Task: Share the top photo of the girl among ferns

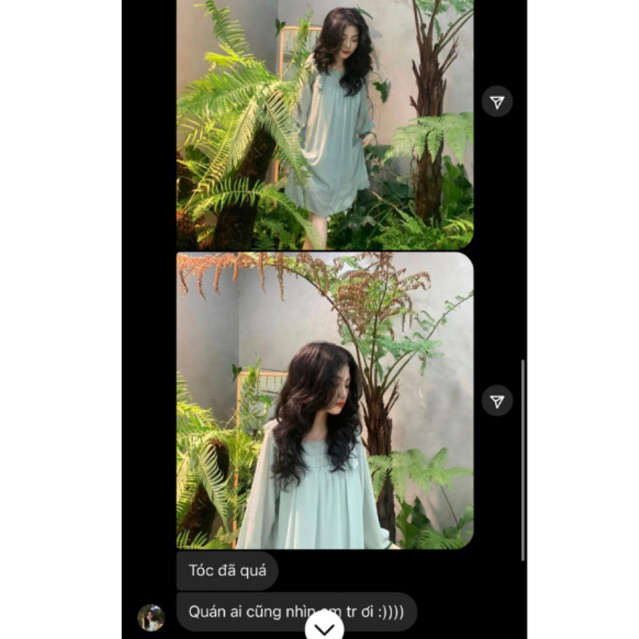Action: [x=497, y=101]
